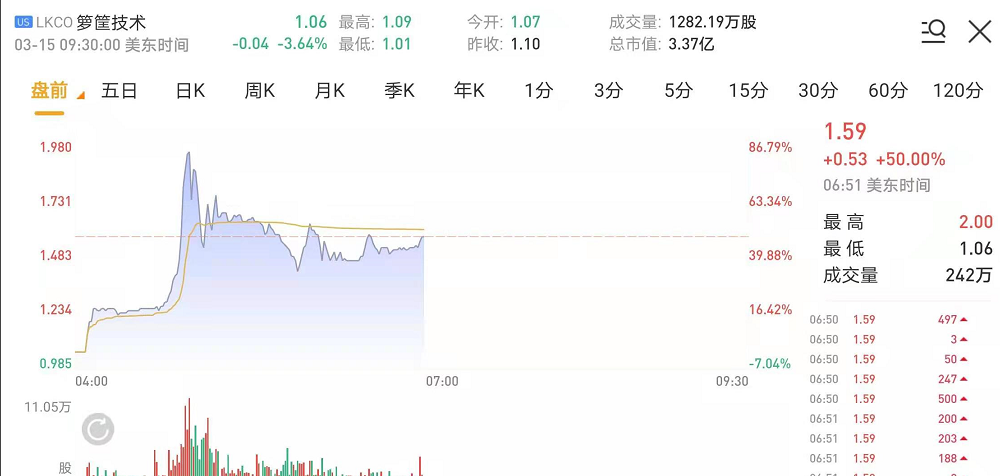The image size is (1000, 476).
Task: Show the 年K yearly chart
Action: coord(469,91)
